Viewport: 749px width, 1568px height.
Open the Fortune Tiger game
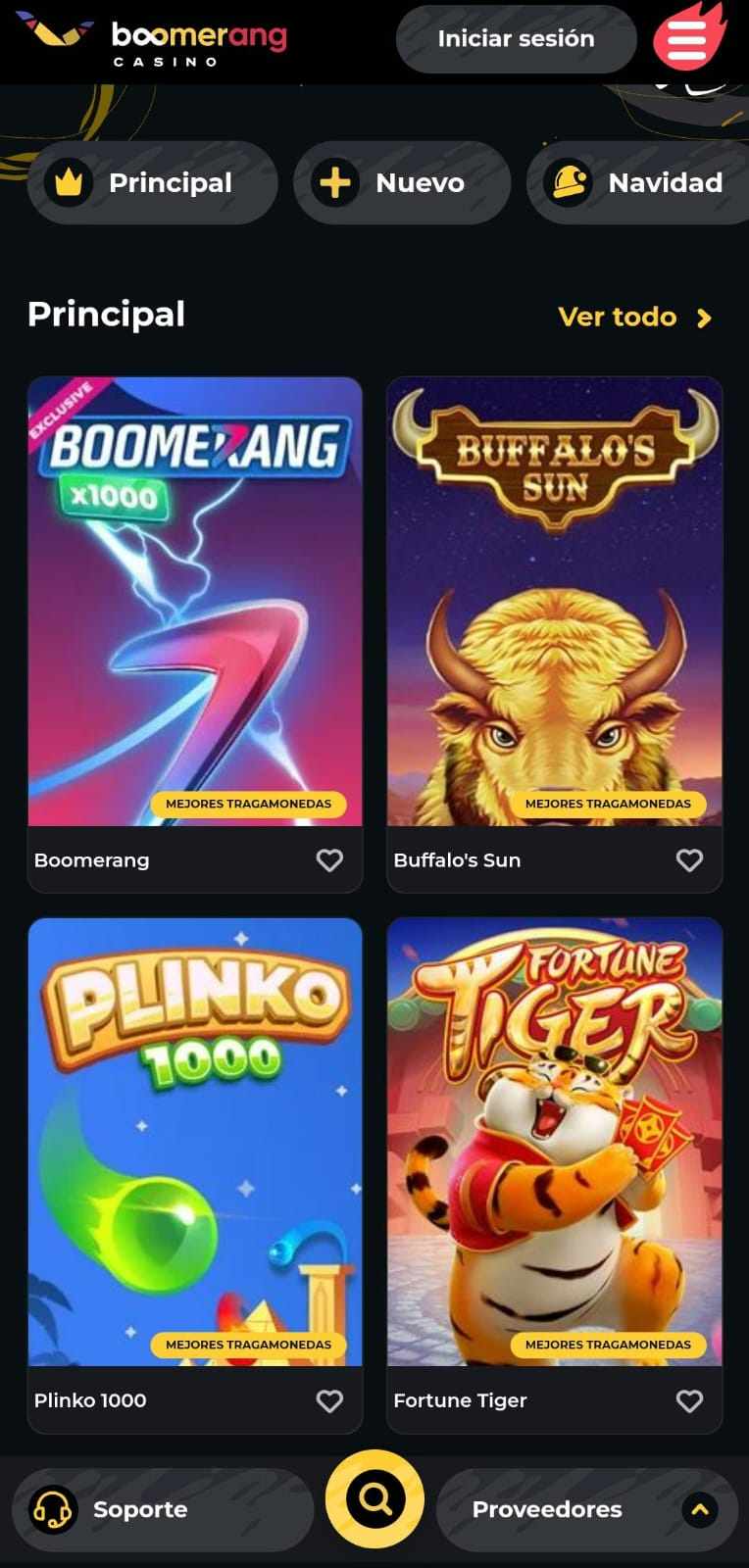point(554,1142)
